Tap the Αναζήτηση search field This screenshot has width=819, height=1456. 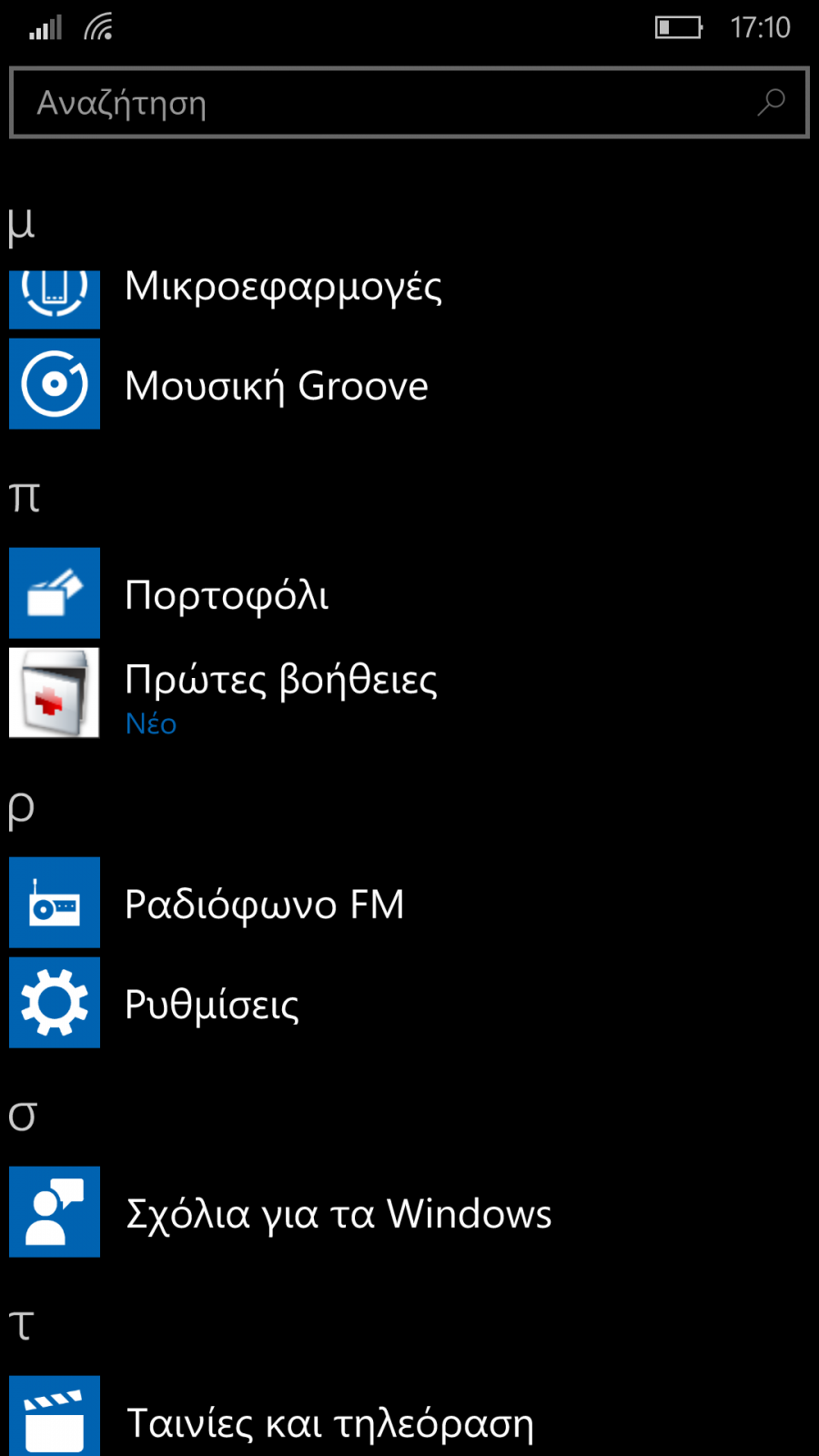pos(409,102)
